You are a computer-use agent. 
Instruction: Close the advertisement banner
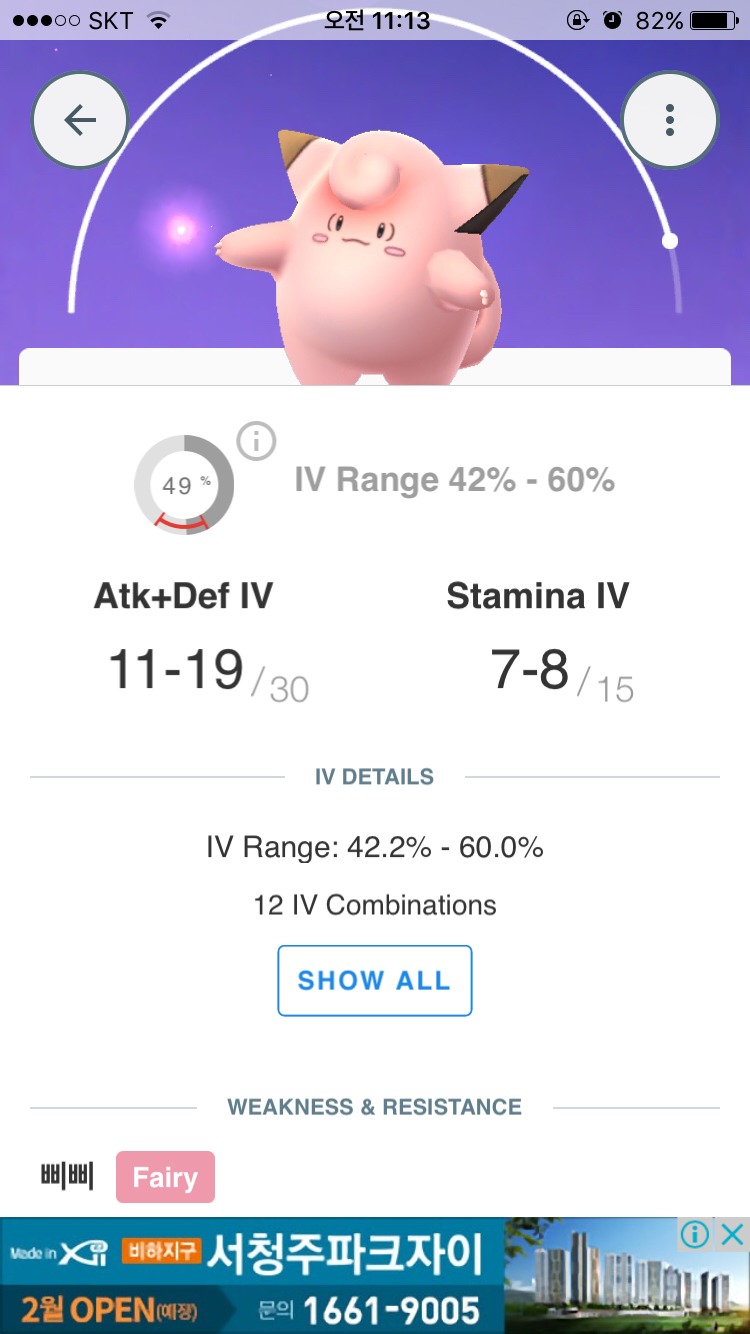click(x=733, y=1235)
